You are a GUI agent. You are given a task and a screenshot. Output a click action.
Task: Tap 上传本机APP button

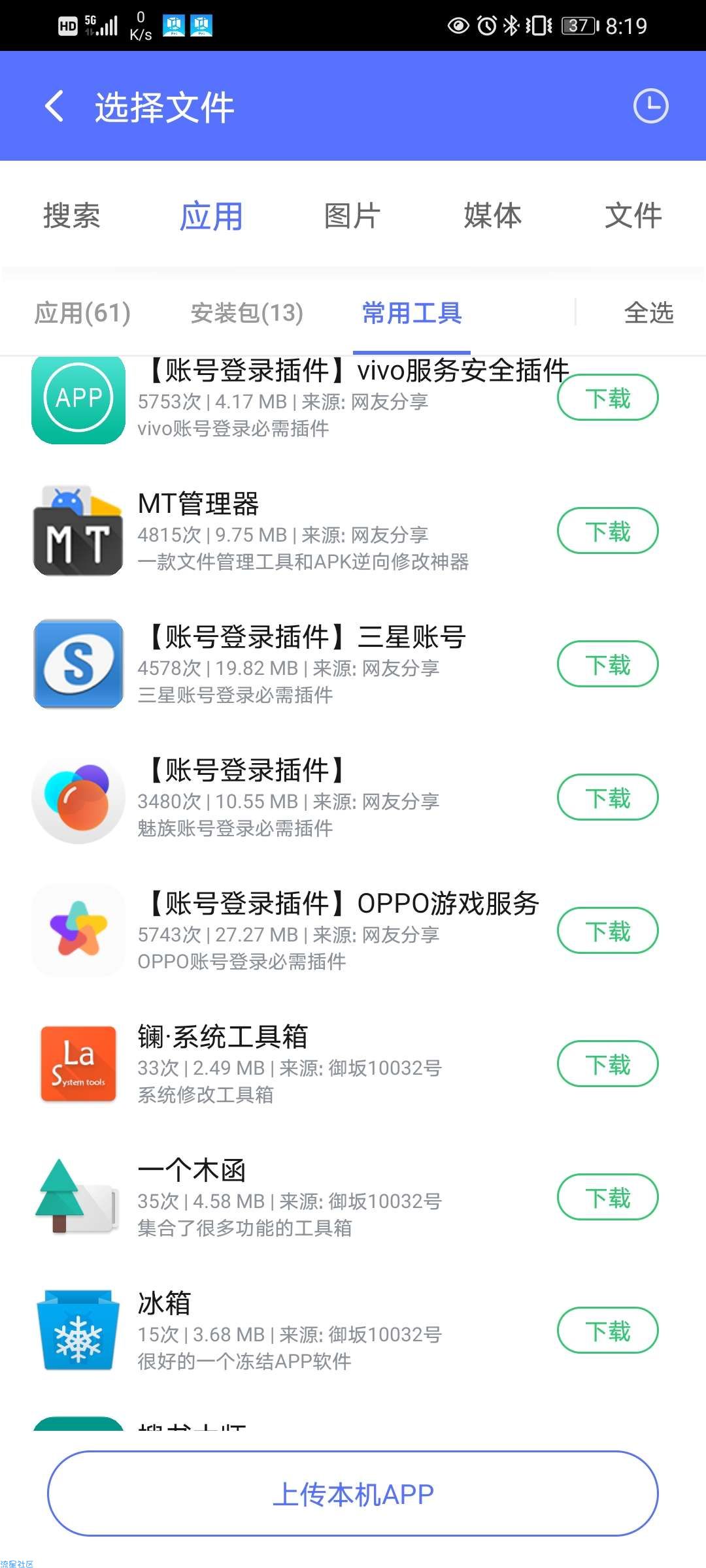353,1494
